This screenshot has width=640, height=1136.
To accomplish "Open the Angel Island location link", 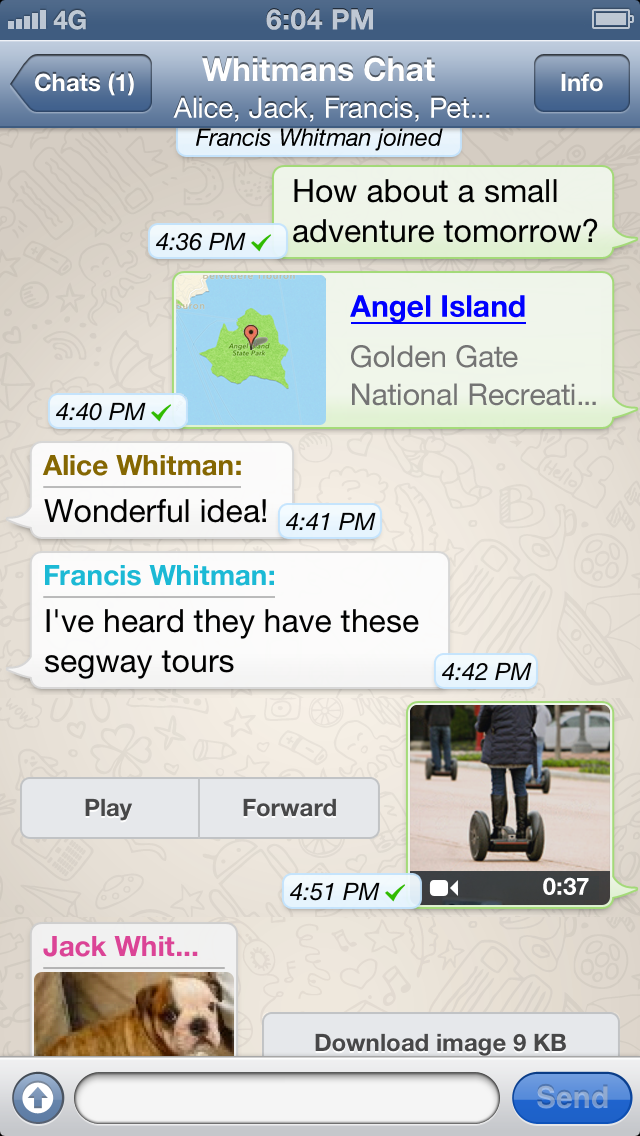I will tap(438, 307).
